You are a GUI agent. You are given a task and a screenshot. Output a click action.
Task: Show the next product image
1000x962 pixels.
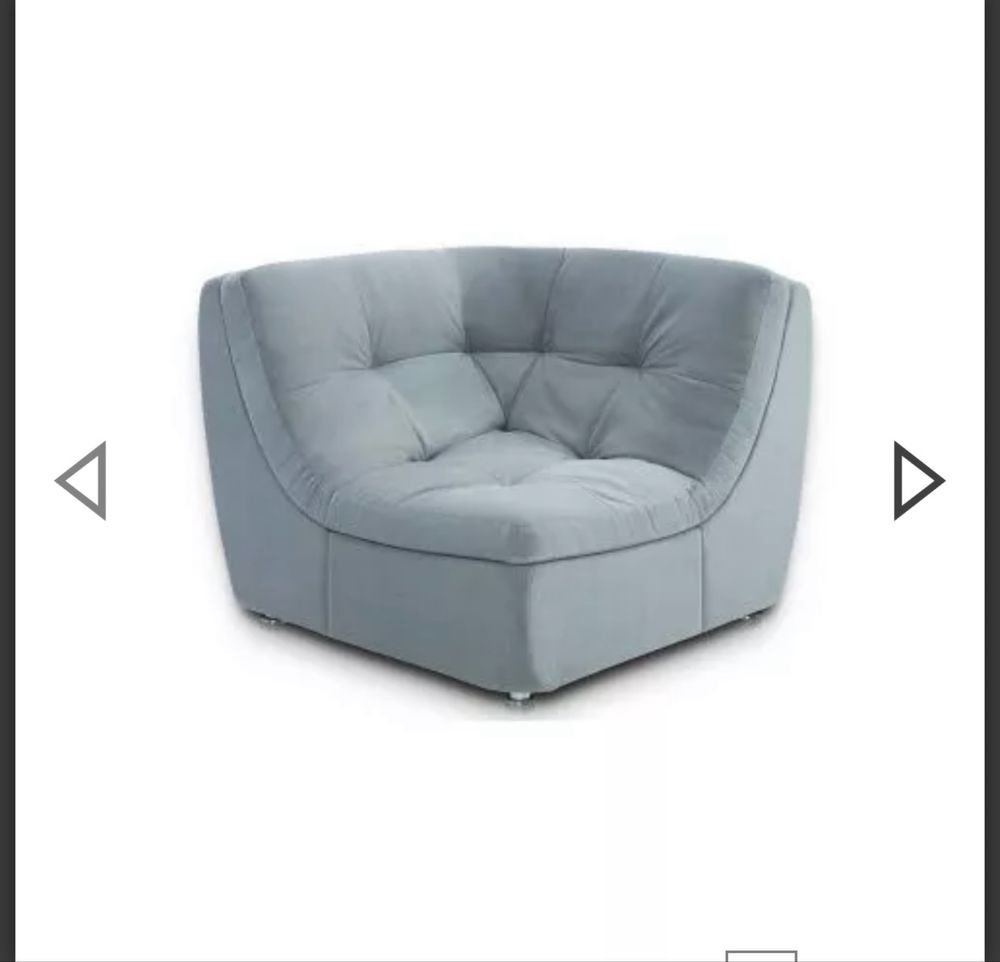click(916, 481)
